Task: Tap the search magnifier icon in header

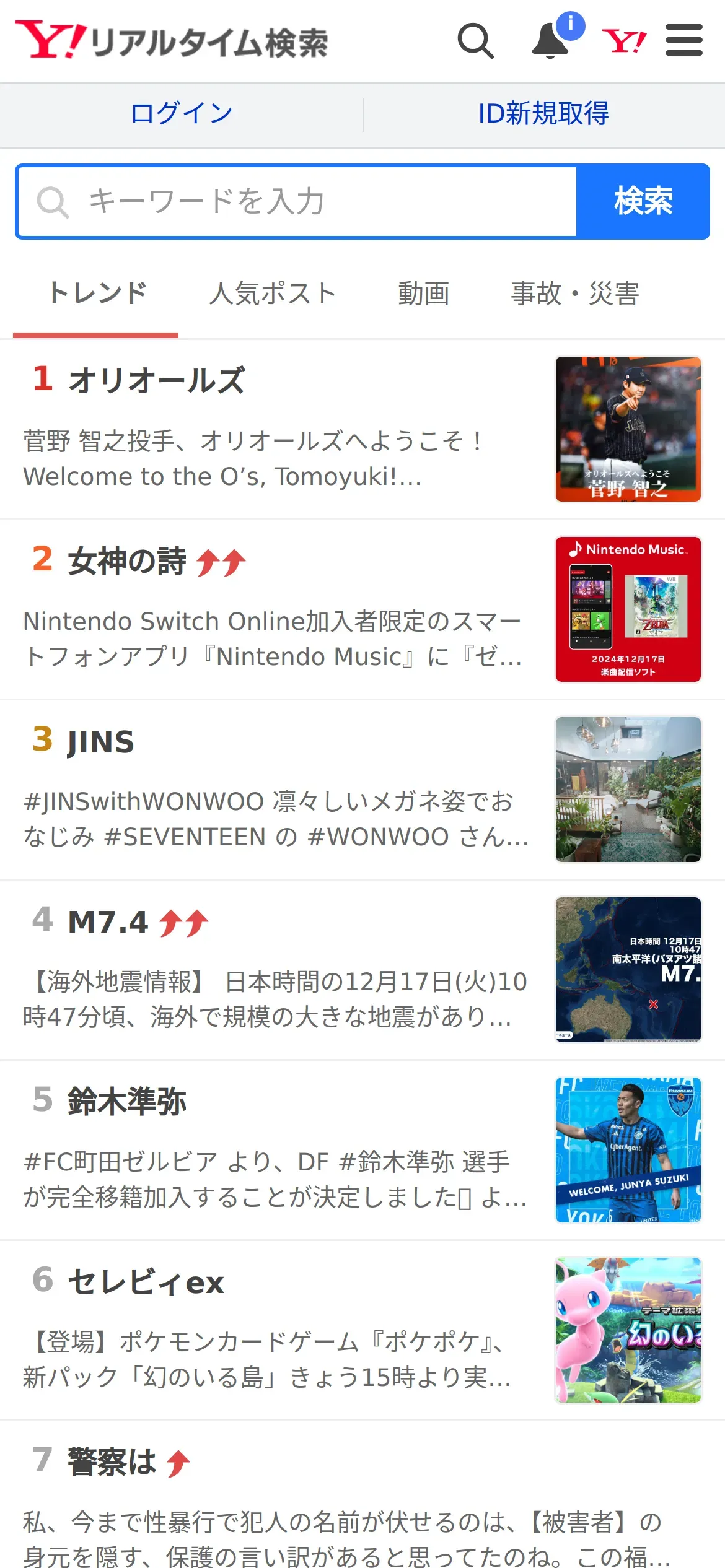Action: 475,41
